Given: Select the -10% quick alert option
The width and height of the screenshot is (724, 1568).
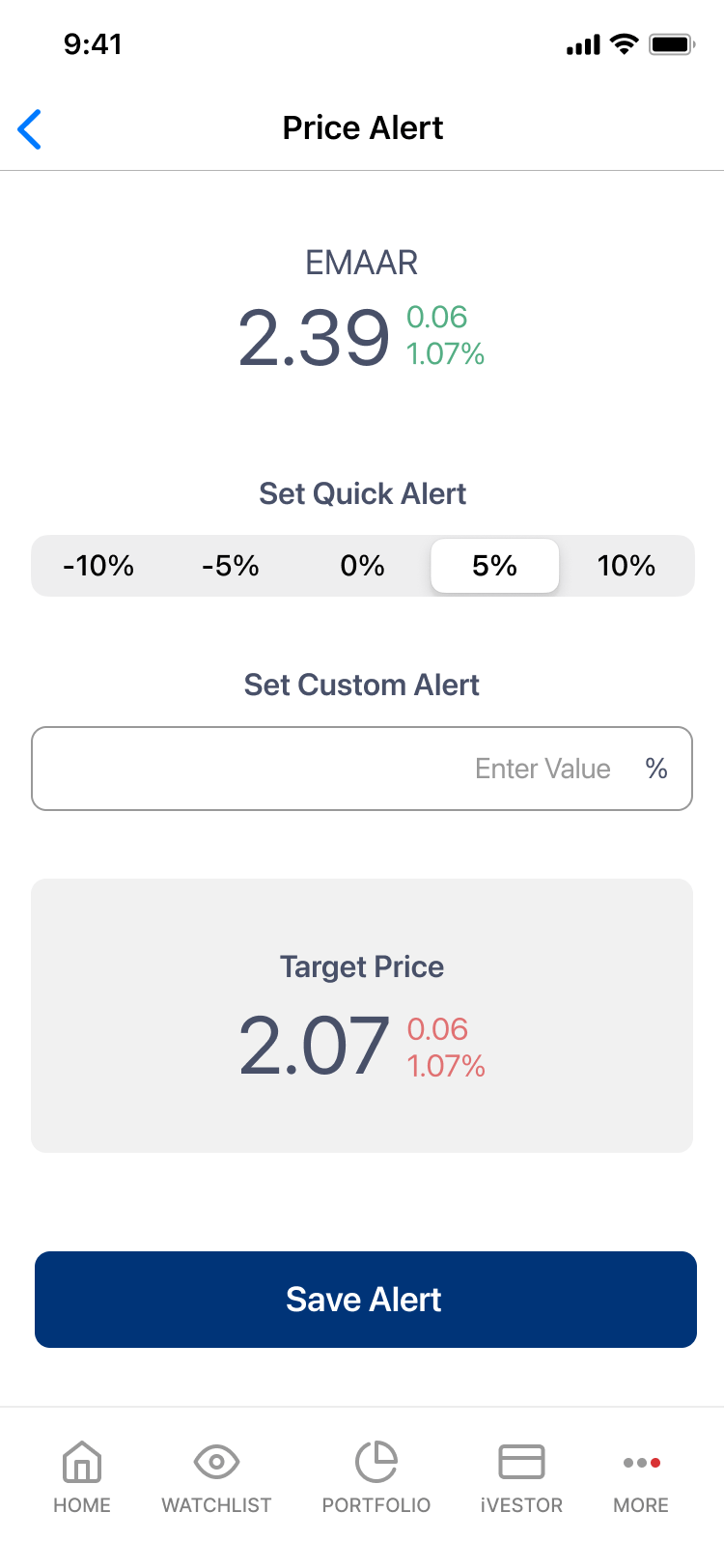Looking at the screenshot, I should coord(99,566).
